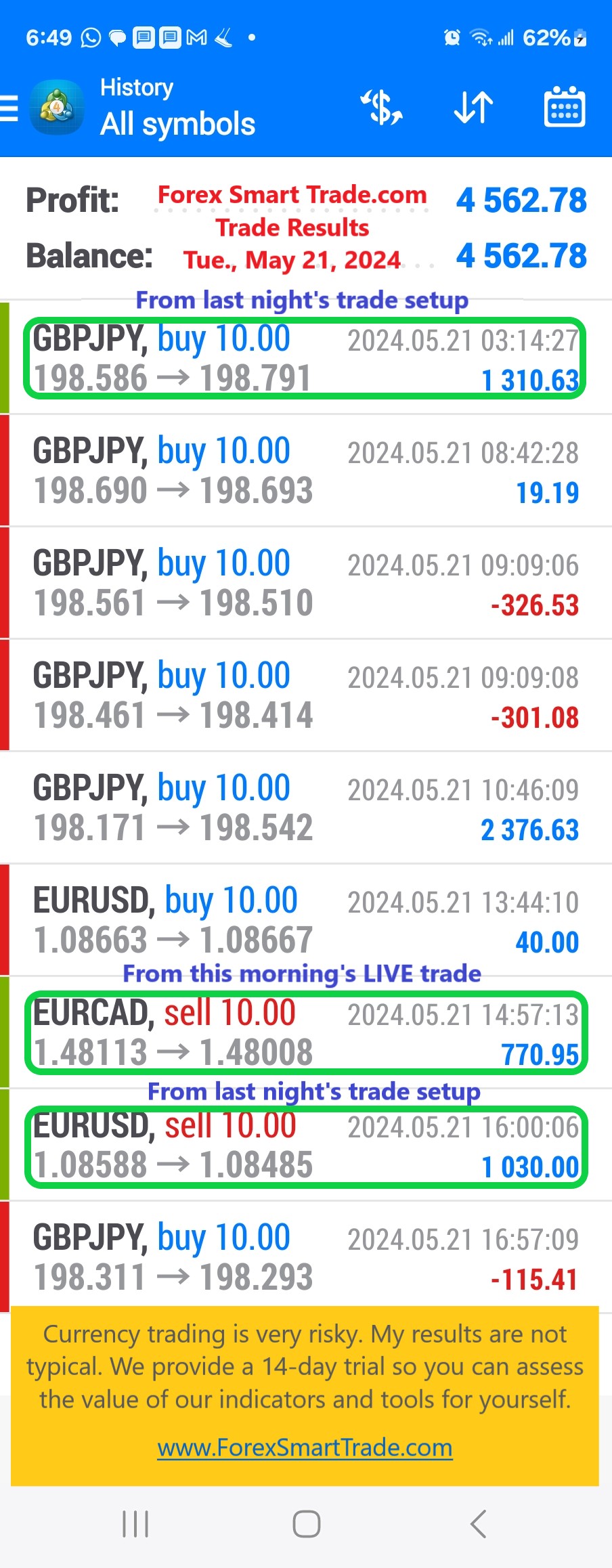The width and height of the screenshot is (612, 1568).
Task: Sort trade history using the arrows icon
Action: tap(473, 108)
